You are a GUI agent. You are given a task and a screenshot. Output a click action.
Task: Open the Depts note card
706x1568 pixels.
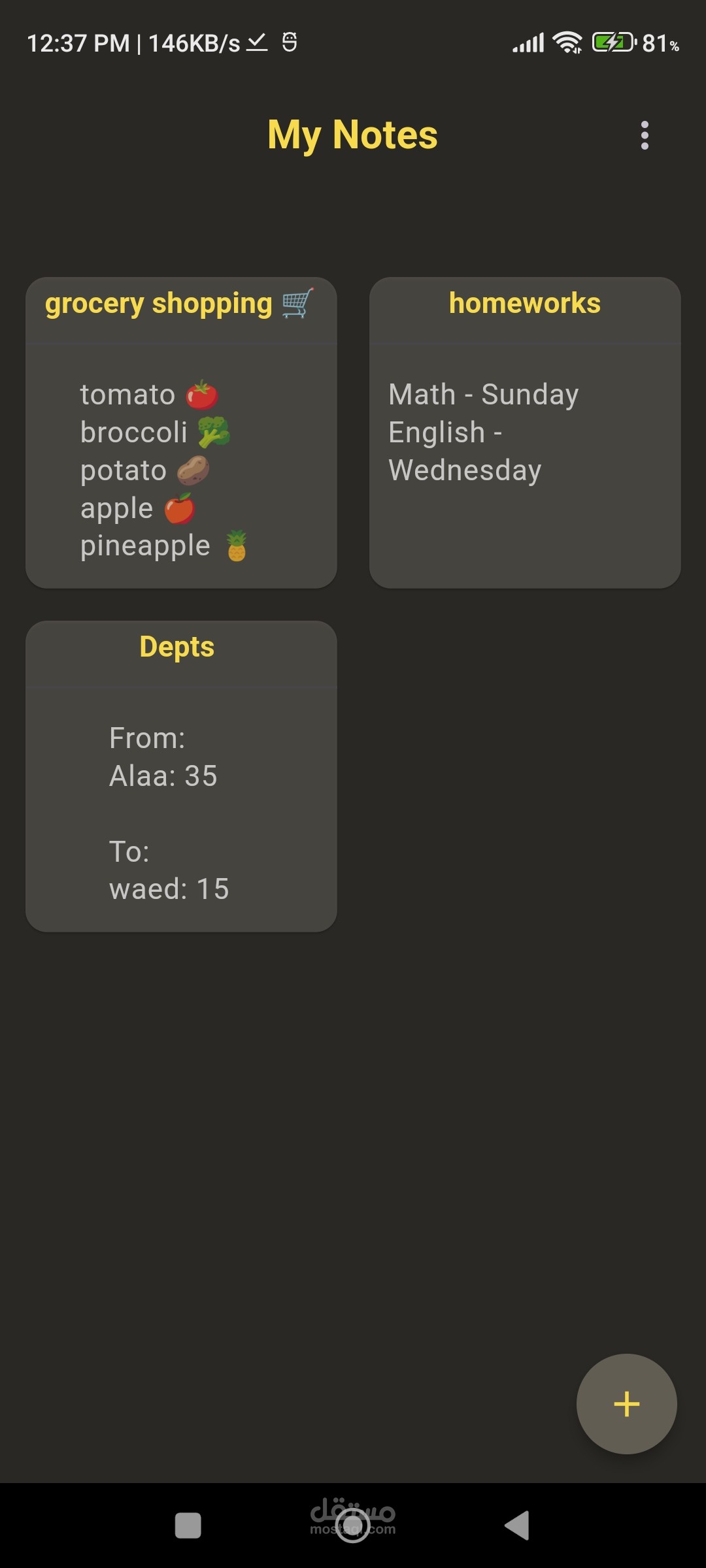(x=181, y=776)
